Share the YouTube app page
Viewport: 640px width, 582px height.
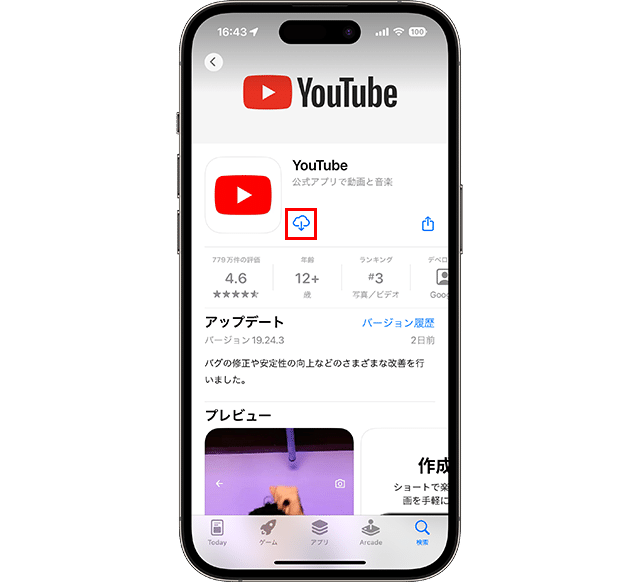pyautogui.click(x=428, y=224)
